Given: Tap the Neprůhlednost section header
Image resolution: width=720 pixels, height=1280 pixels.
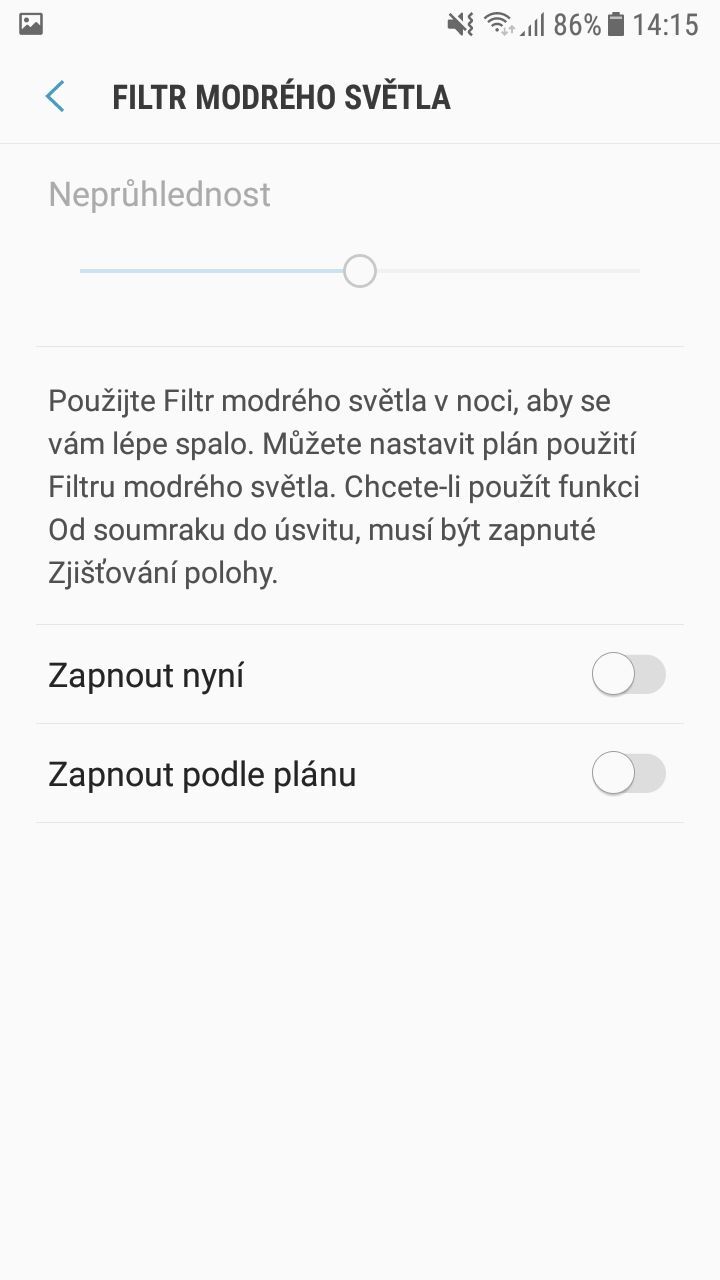Looking at the screenshot, I should 159,194.
